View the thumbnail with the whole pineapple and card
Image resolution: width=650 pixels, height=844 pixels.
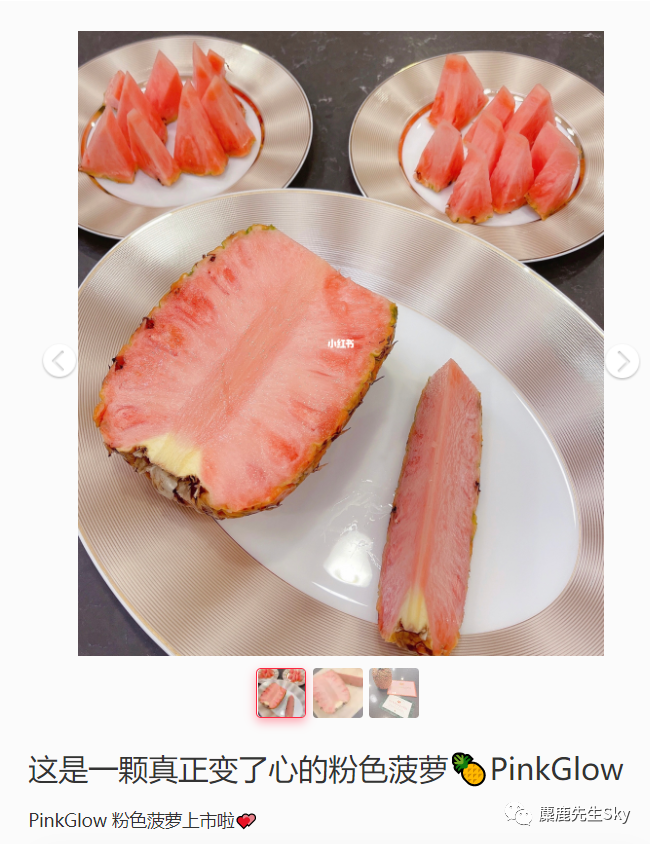394,693
